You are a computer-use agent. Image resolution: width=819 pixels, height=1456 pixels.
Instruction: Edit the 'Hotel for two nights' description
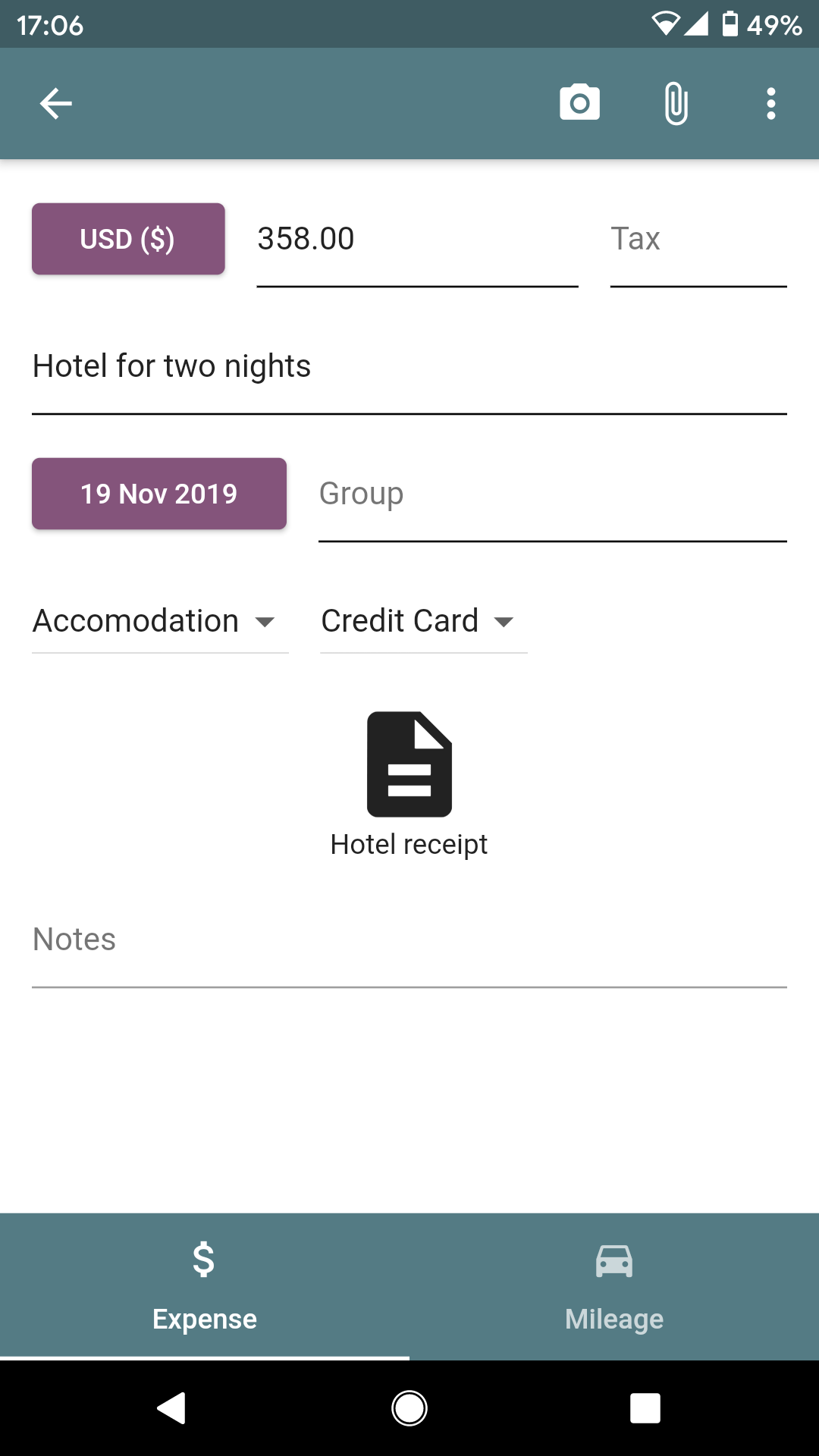409,367
